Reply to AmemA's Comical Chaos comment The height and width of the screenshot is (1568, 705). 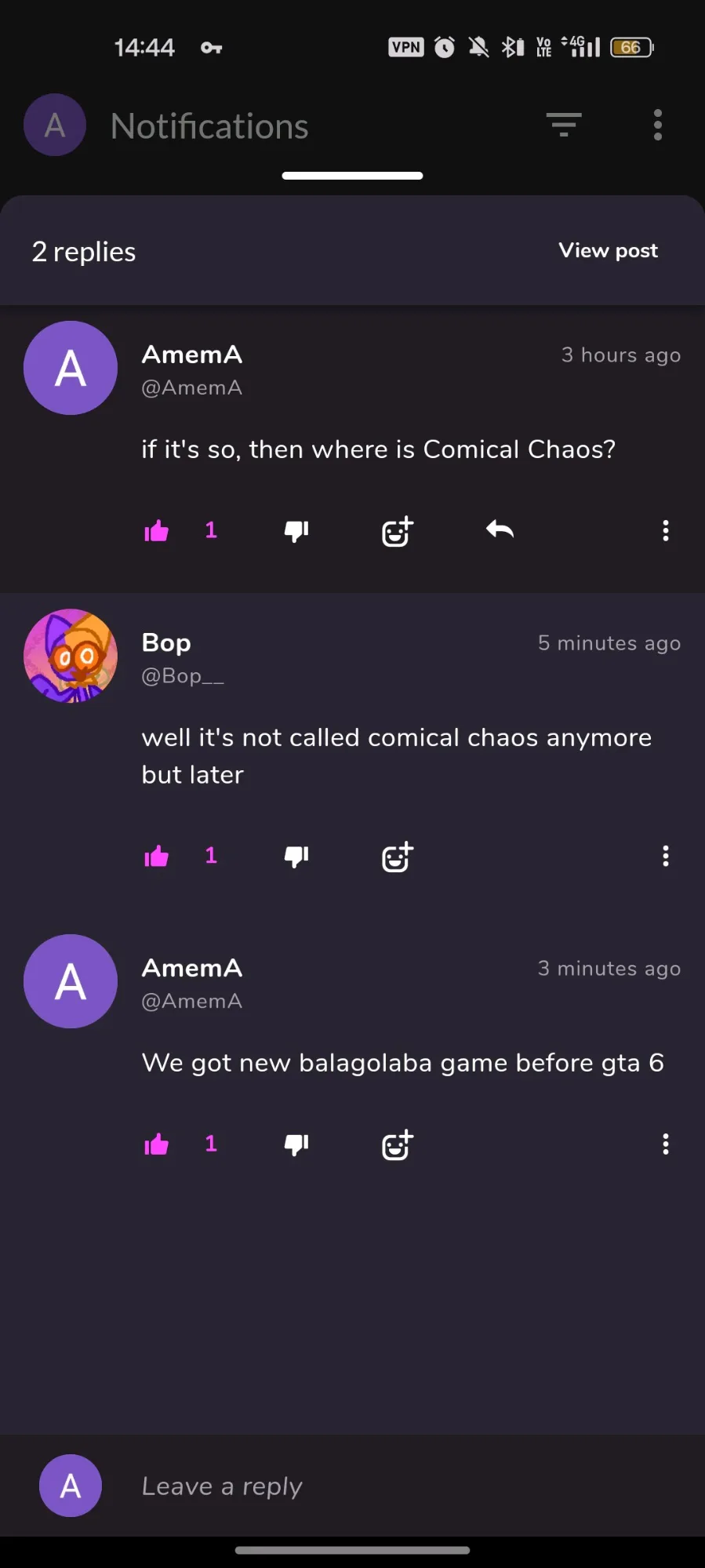[500, 530]
